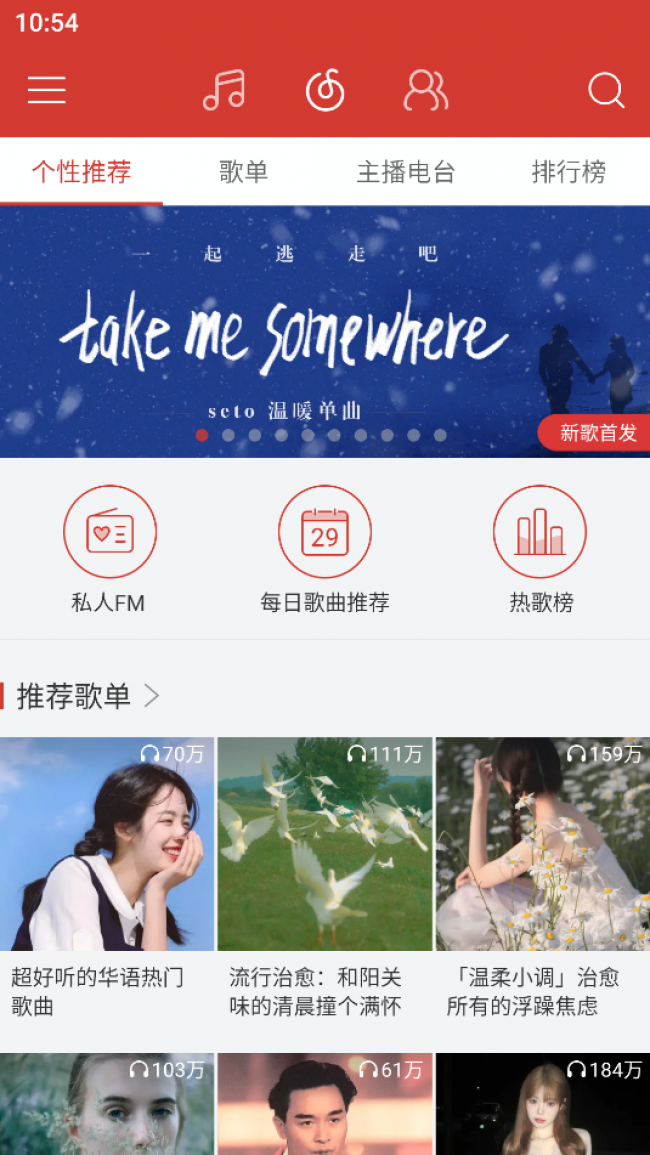This screenshot has height=1155, width=650.
Task: Open the friends icon in the top bar
Action: pyautogui.click(x=425, y=90)
